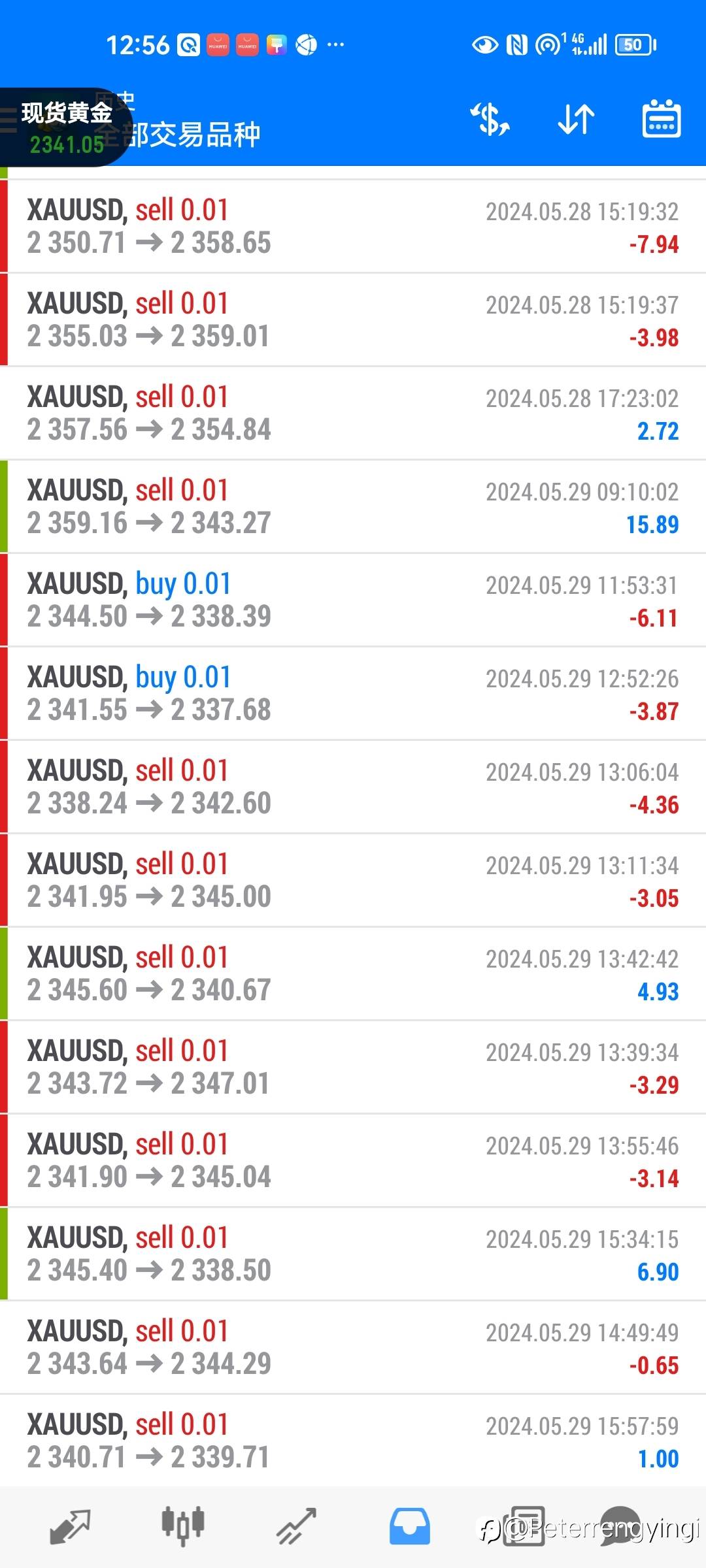This screenshot has height=1568, width=706.
Task: Open the sell trade with 1.00 profit
Action: 353,1441
